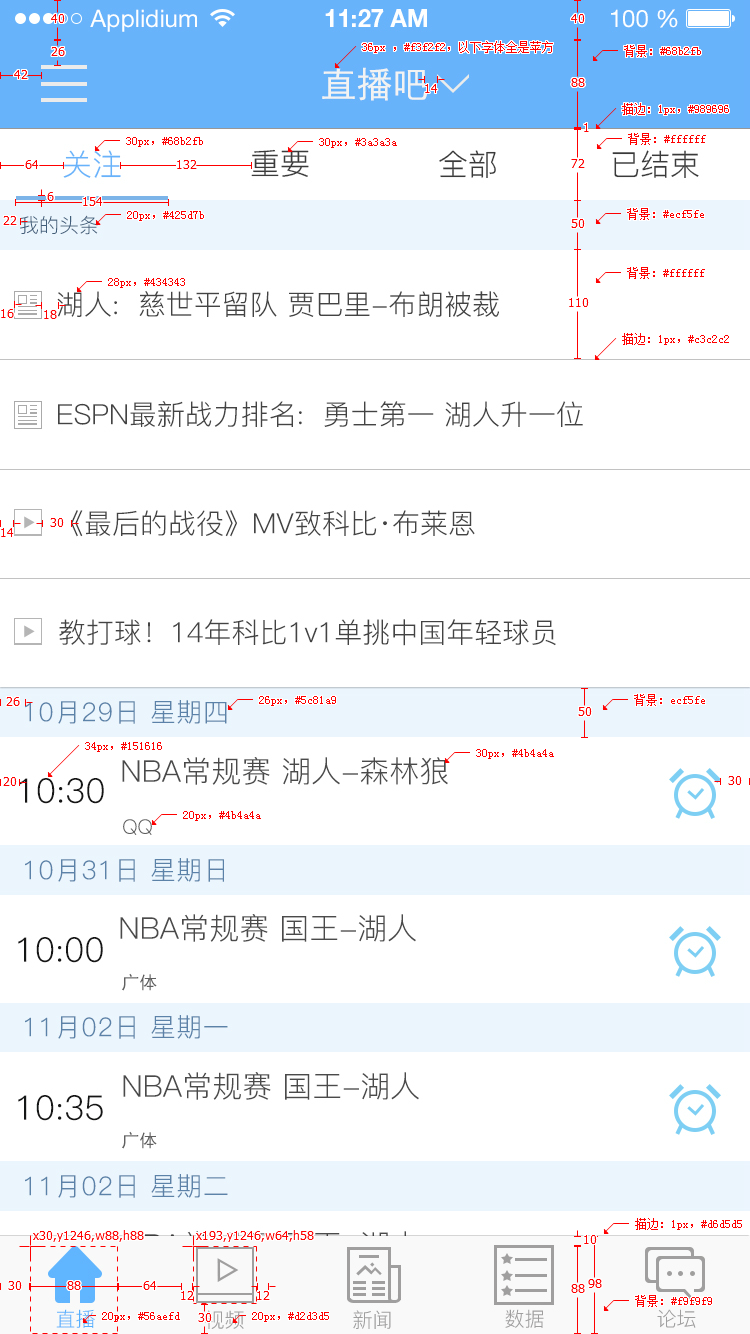Go to the 新闻 tab in the bottom bar
The width and height of the screenshot is (750, 1334).
(373, 1288)
